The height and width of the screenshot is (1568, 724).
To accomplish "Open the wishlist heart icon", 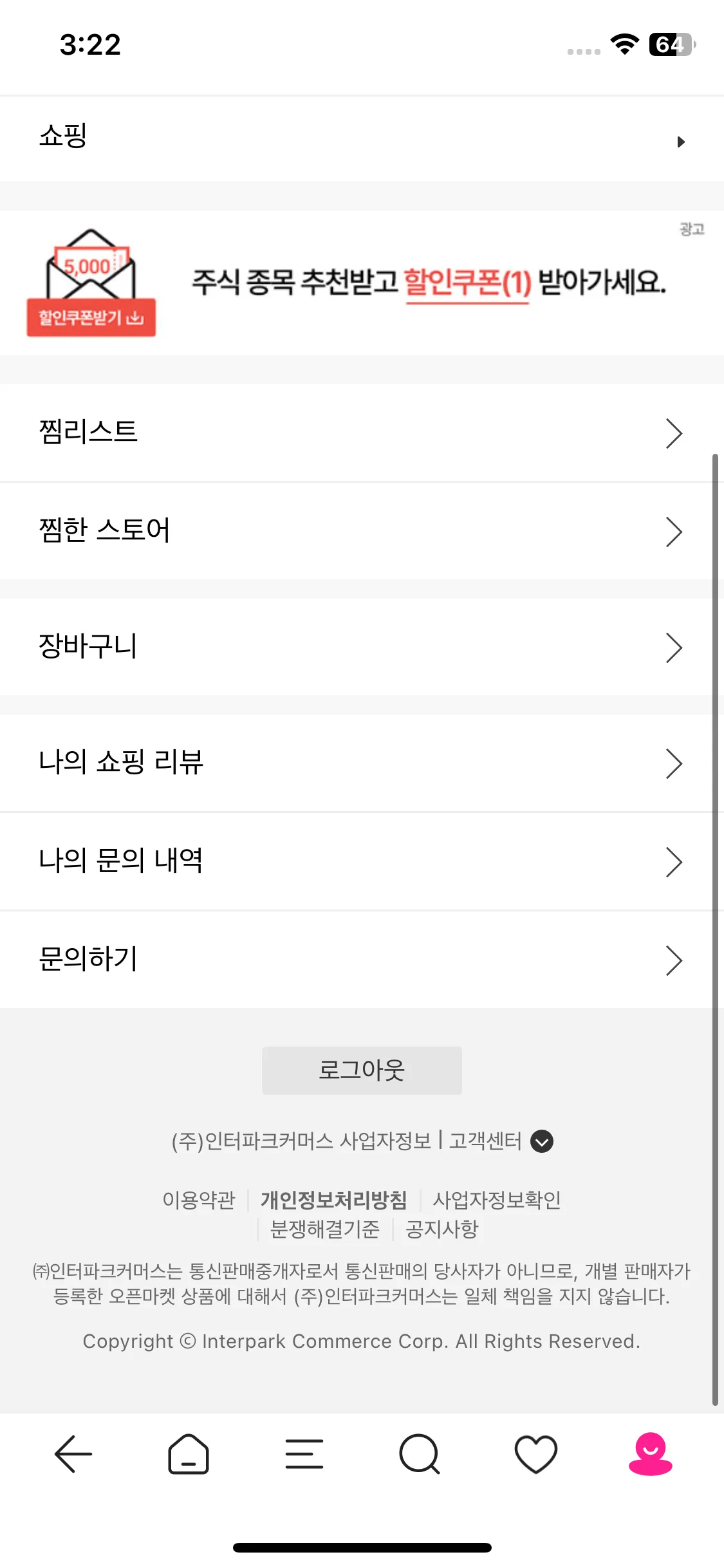I will coord(535,1453).
